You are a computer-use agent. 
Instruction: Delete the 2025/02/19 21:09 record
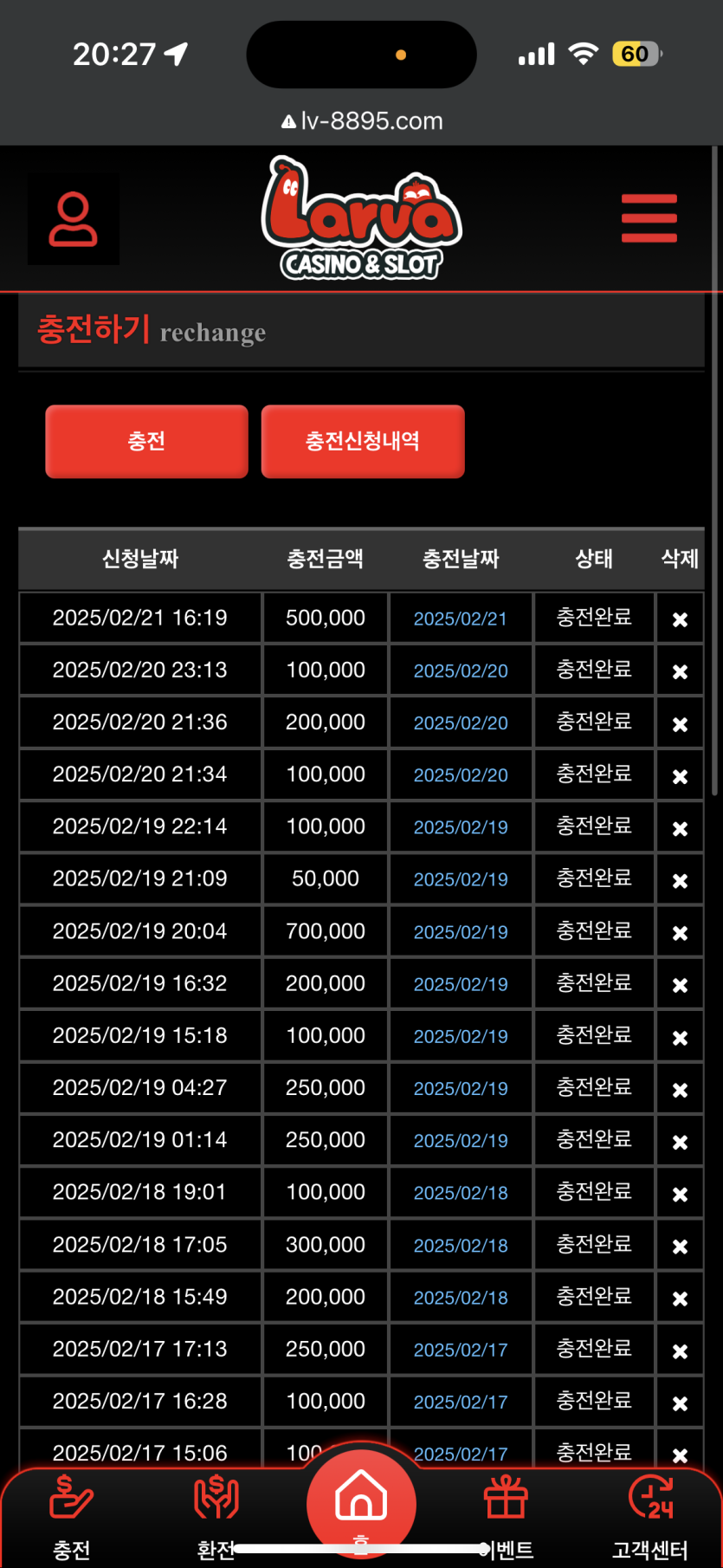680,880
